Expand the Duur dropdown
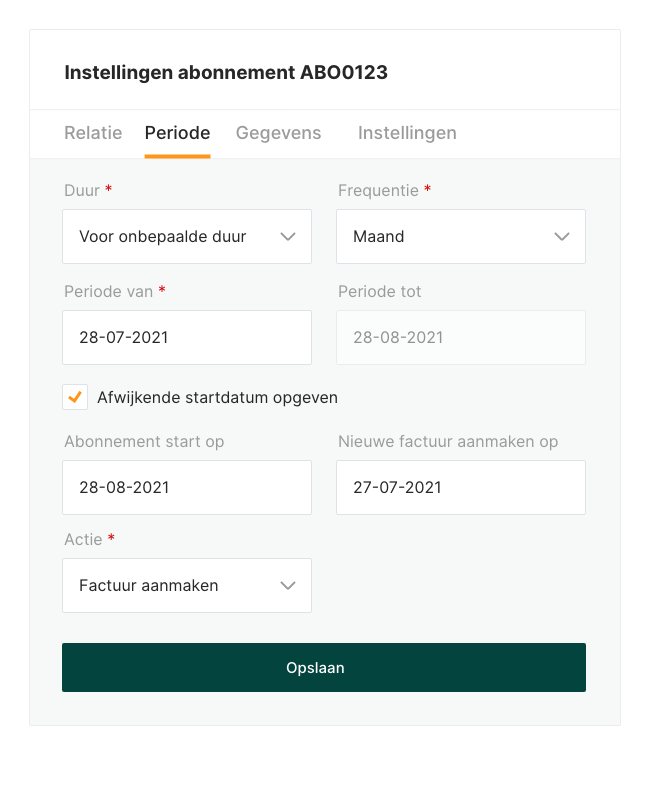650x786 pixels. coord(187,237)
